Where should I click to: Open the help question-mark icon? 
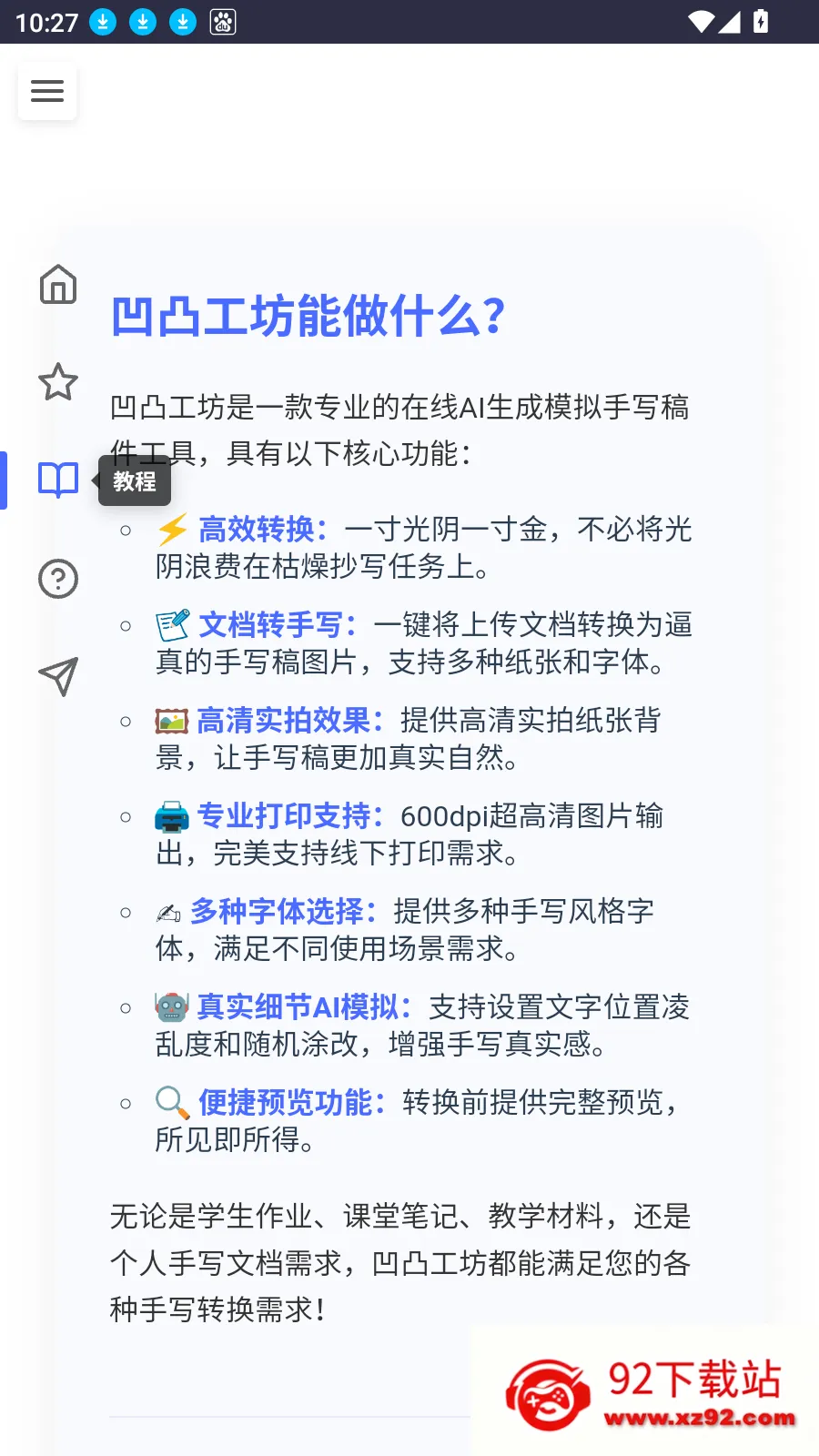[x=58, y=578]
